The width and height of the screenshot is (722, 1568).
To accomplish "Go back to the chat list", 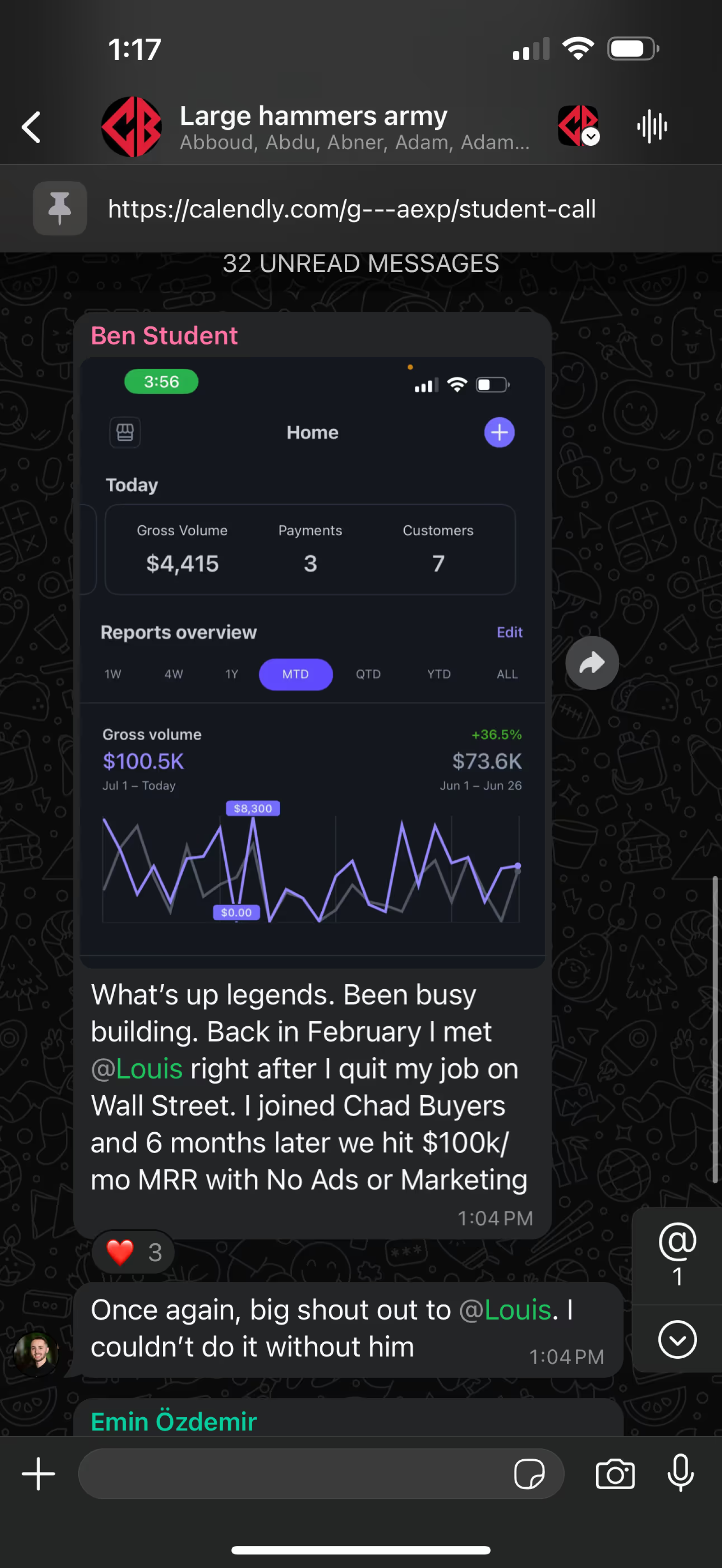I will click(31, 127).
